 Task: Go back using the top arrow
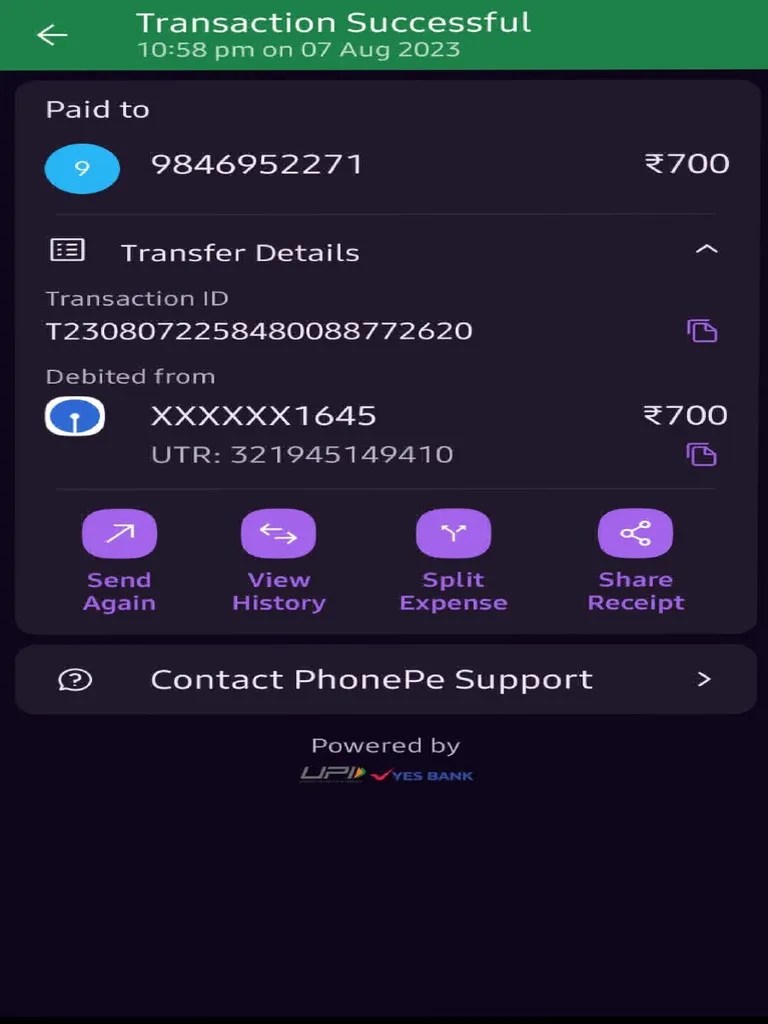(52, 35)
